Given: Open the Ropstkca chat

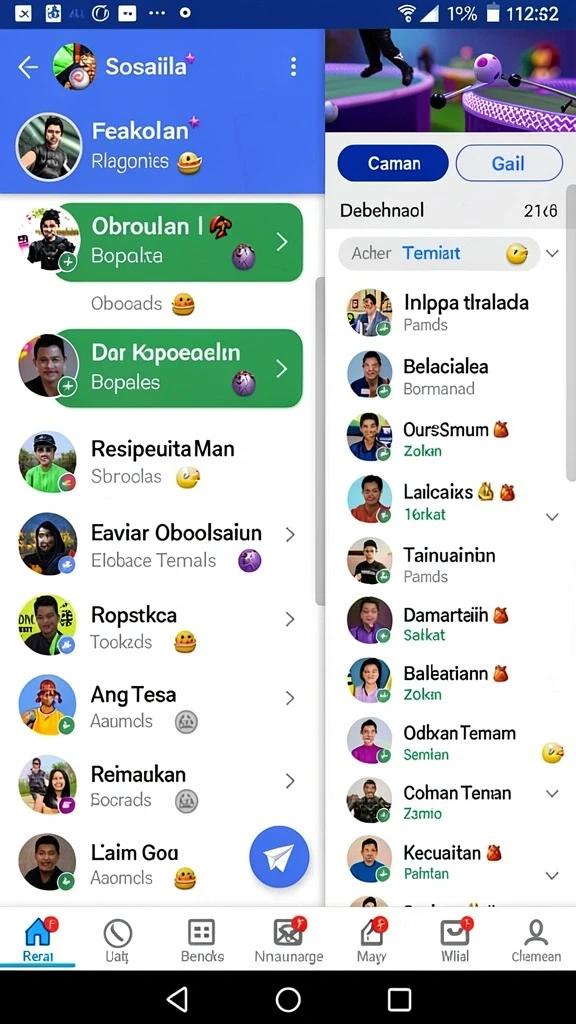Looking at the screenshot, I should [x=160, y=627].
